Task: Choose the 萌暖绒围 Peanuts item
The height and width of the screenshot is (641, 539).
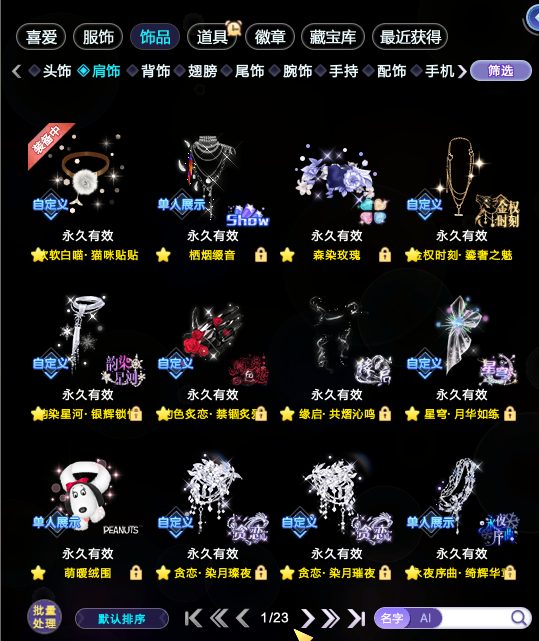Action: click(x=87, y=515)
